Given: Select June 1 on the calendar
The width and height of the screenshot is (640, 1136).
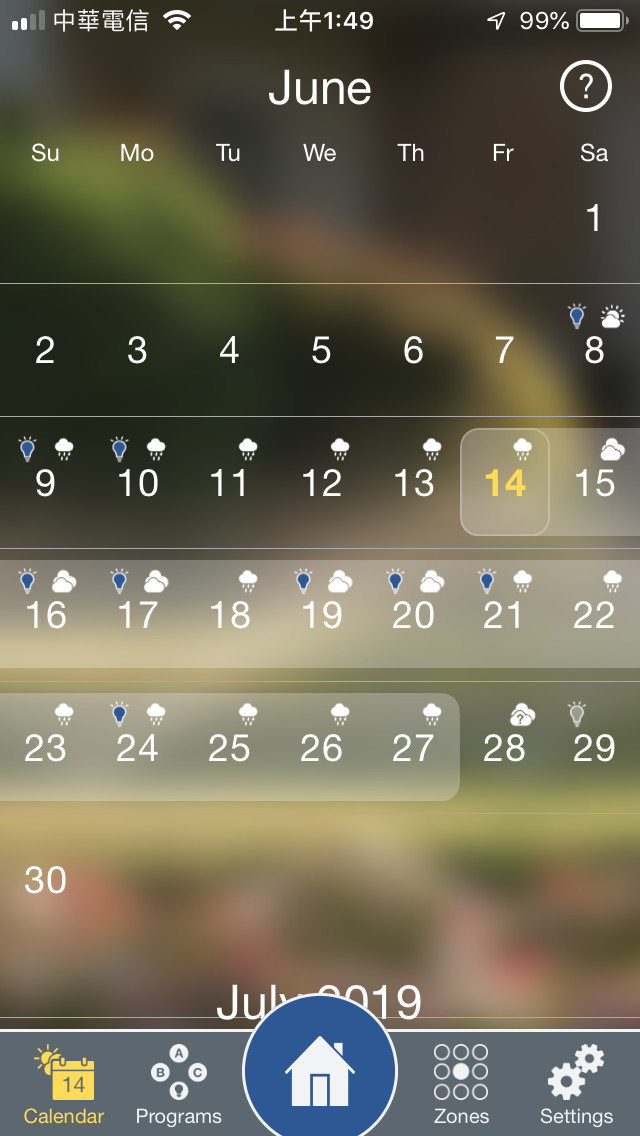Looking at the screenshot, I should click(594, 218).
